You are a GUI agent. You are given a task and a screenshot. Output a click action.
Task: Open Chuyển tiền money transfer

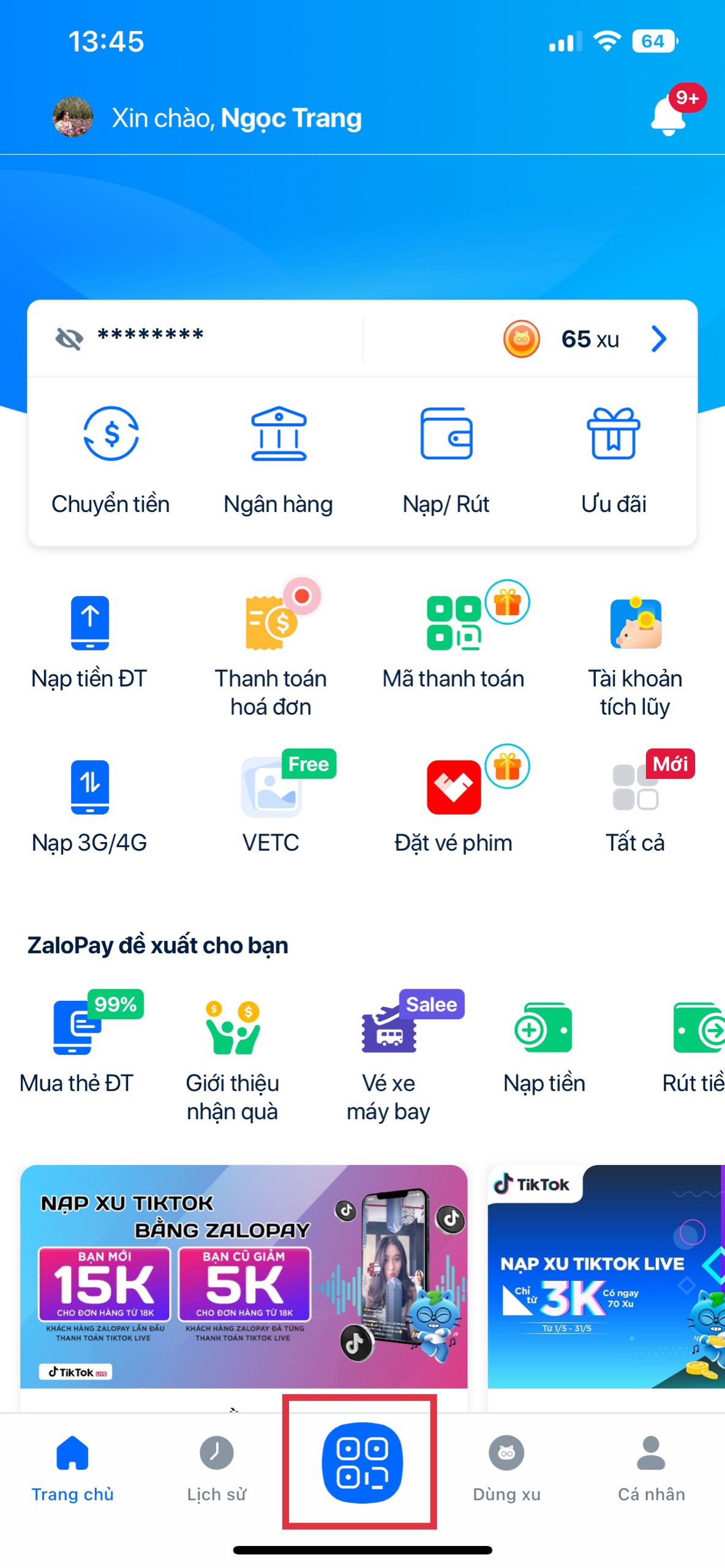tap(111, 459)
